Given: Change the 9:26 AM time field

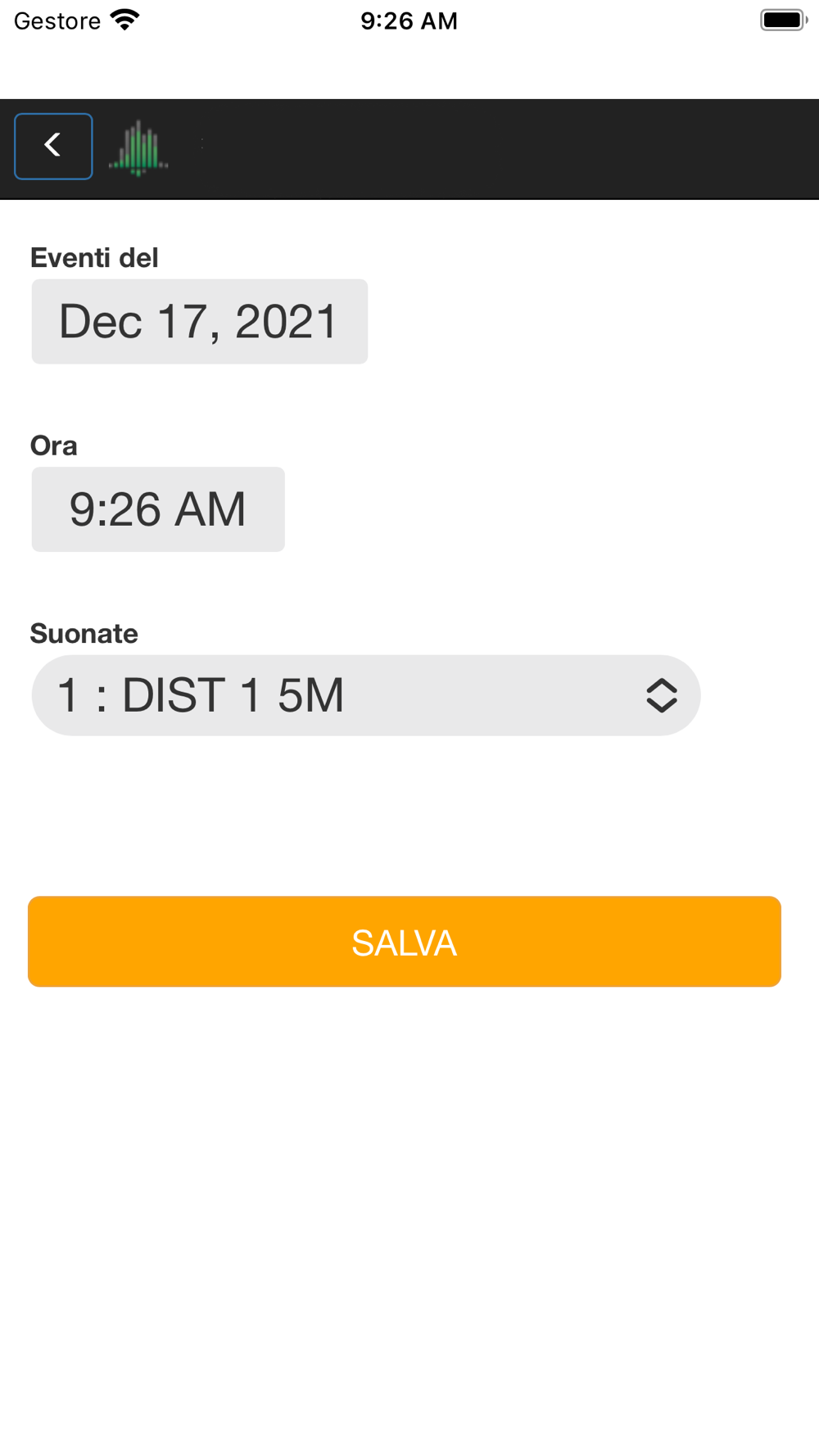Looking at the screenshot, I should tap(158, 509).
